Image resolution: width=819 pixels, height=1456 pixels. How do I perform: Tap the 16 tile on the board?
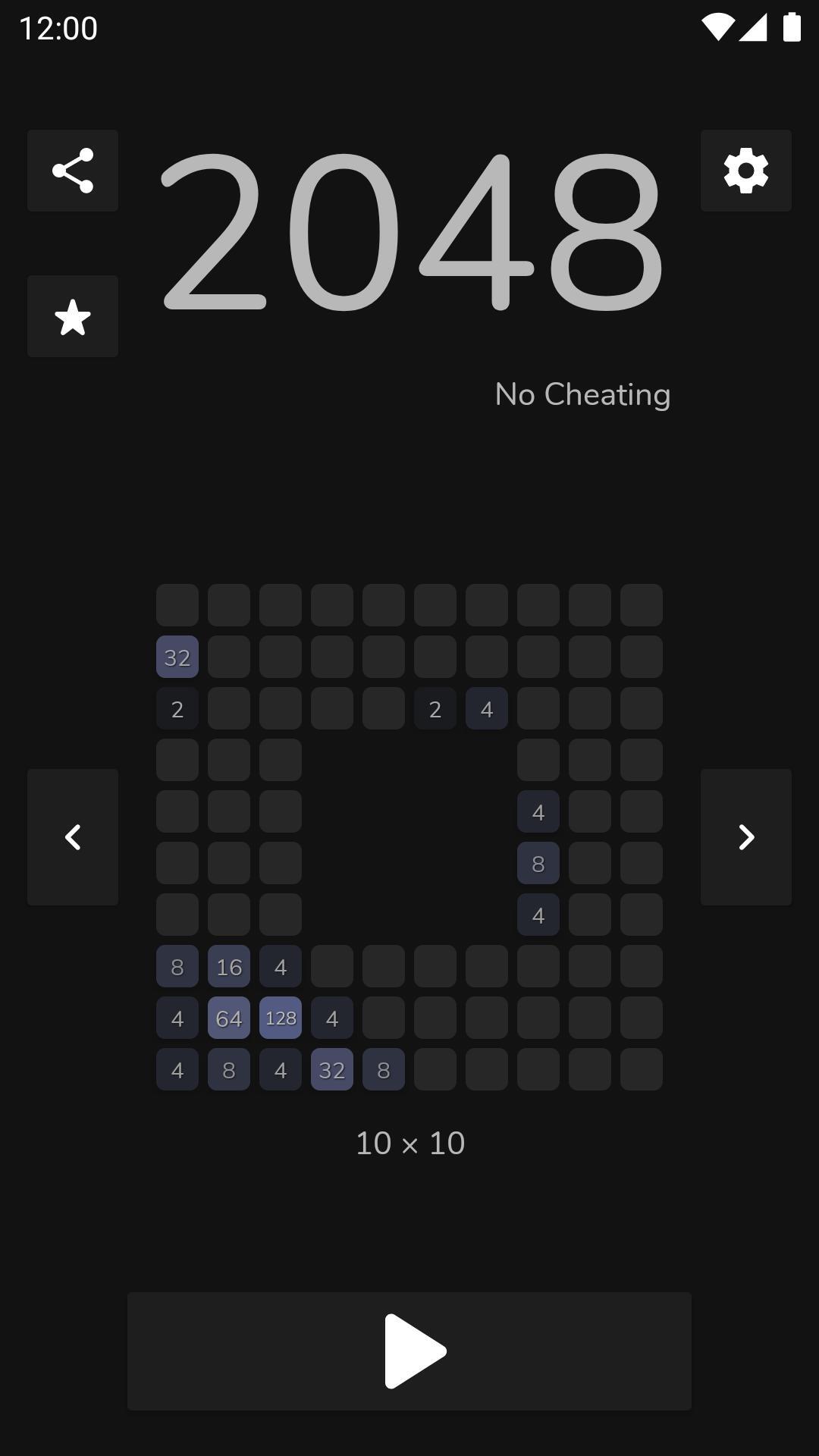pos(228,967)
